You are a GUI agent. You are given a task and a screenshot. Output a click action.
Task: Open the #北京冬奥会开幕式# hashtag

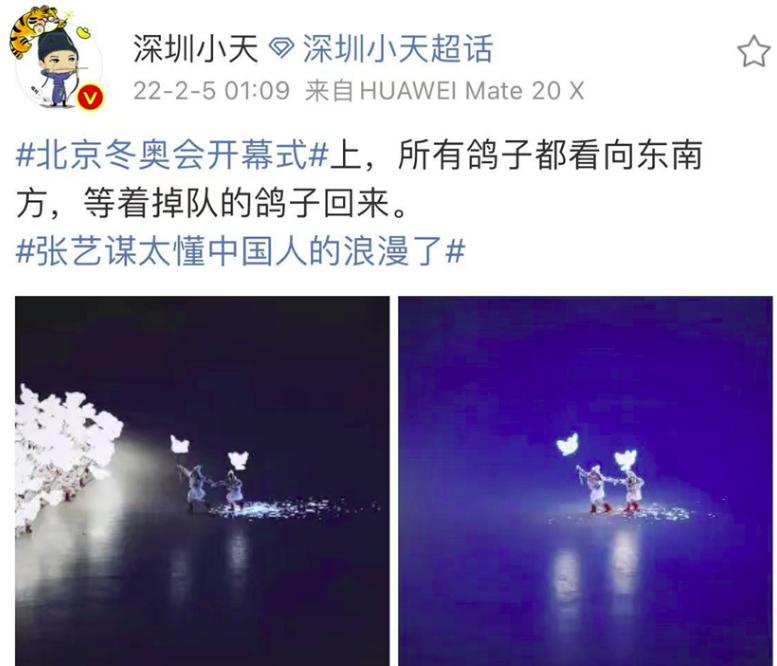[x=173, y=155]
